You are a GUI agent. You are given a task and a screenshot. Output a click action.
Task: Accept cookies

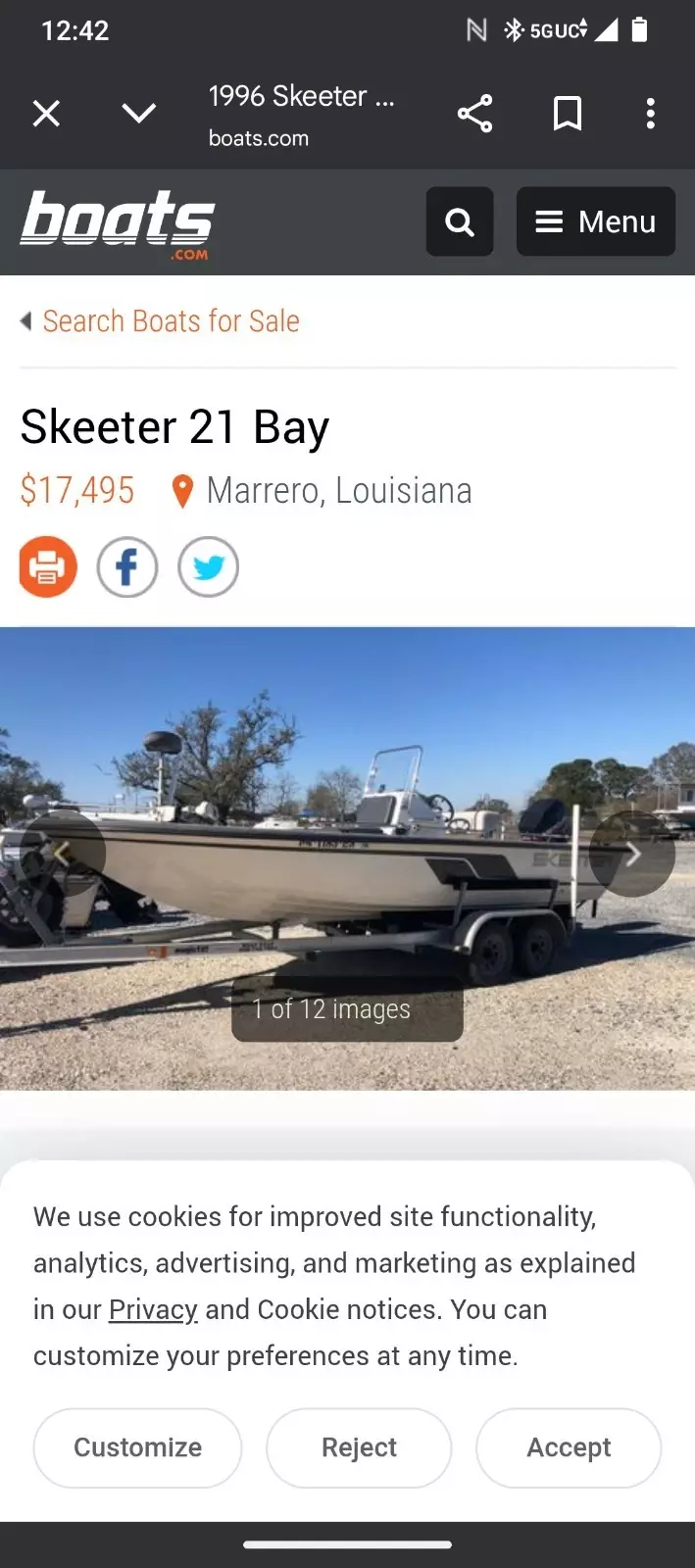(x=569, y=1447)
